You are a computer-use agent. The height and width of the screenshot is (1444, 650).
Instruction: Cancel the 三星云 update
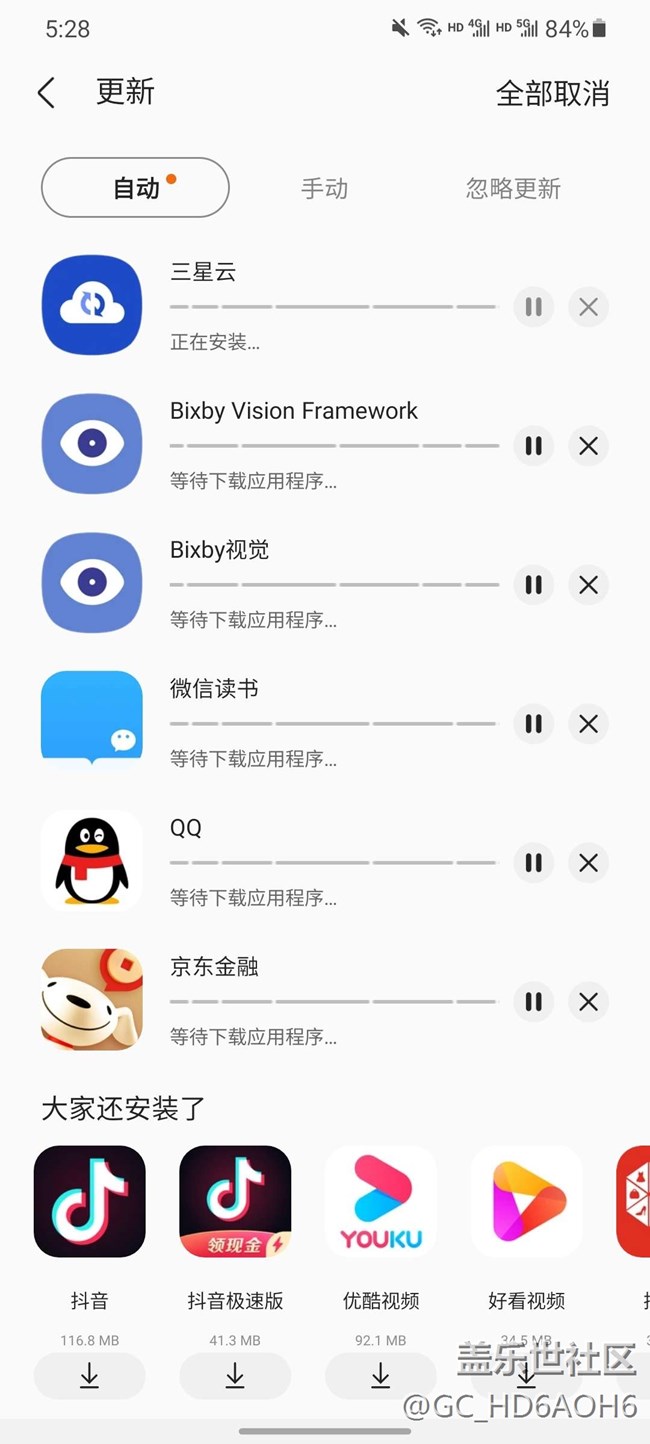(588, 307)
